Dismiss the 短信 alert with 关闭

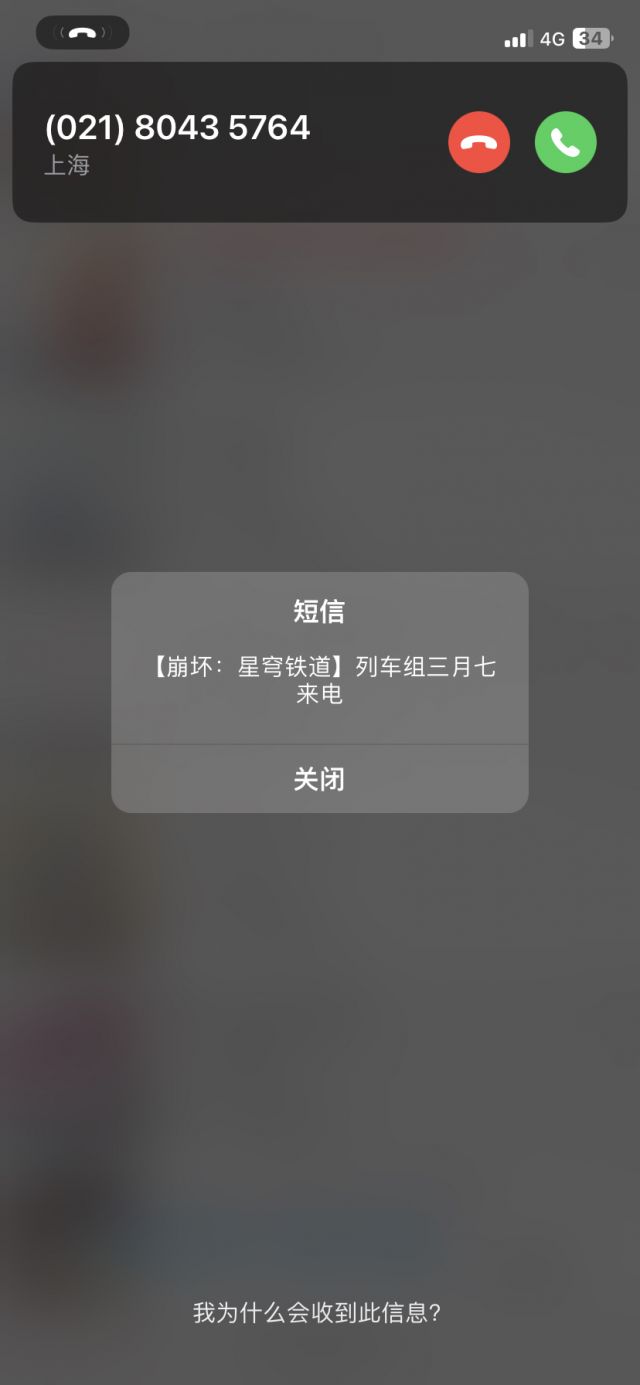(x=319, y=779)
